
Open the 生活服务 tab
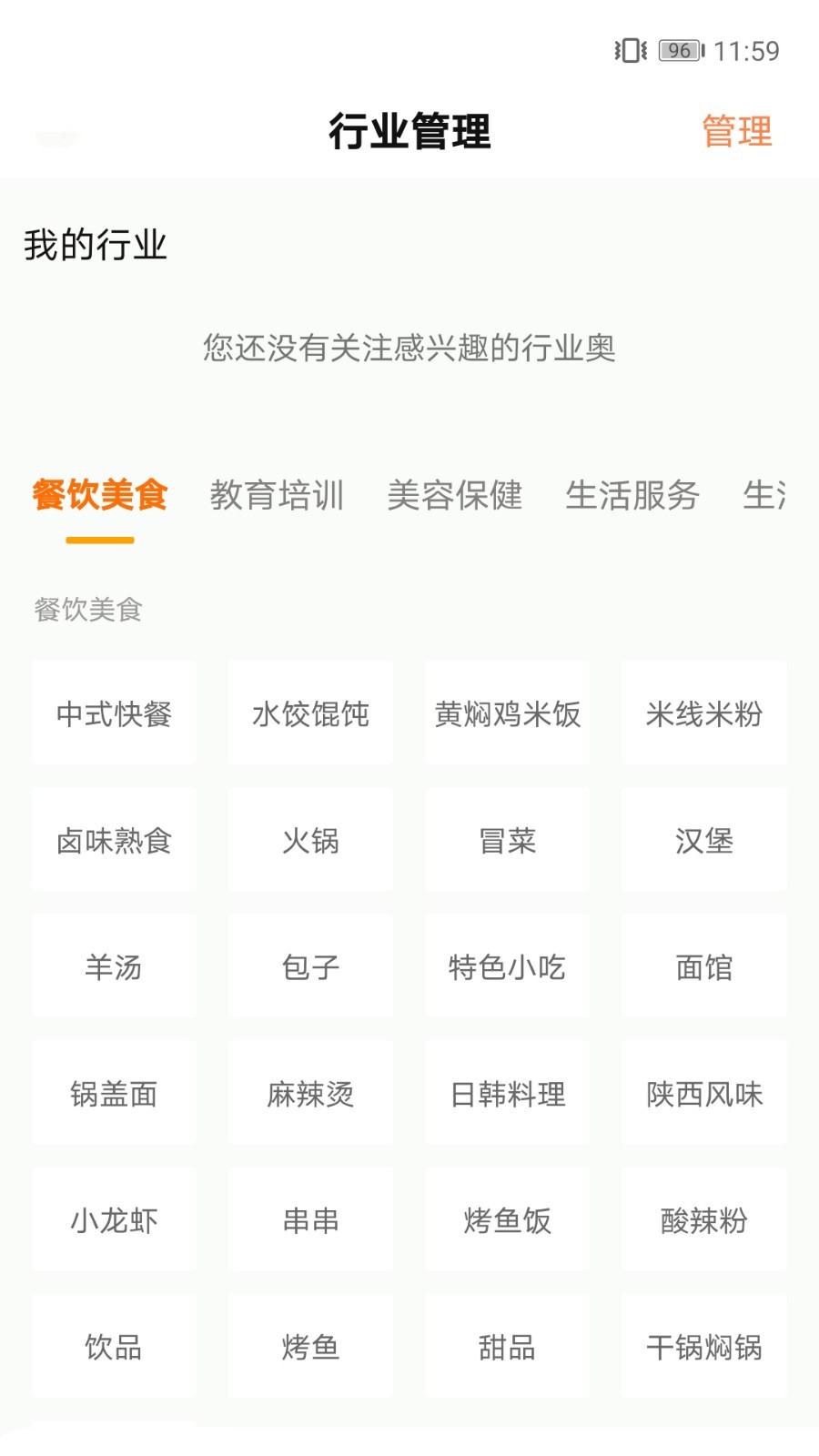[x=632, y=496]
